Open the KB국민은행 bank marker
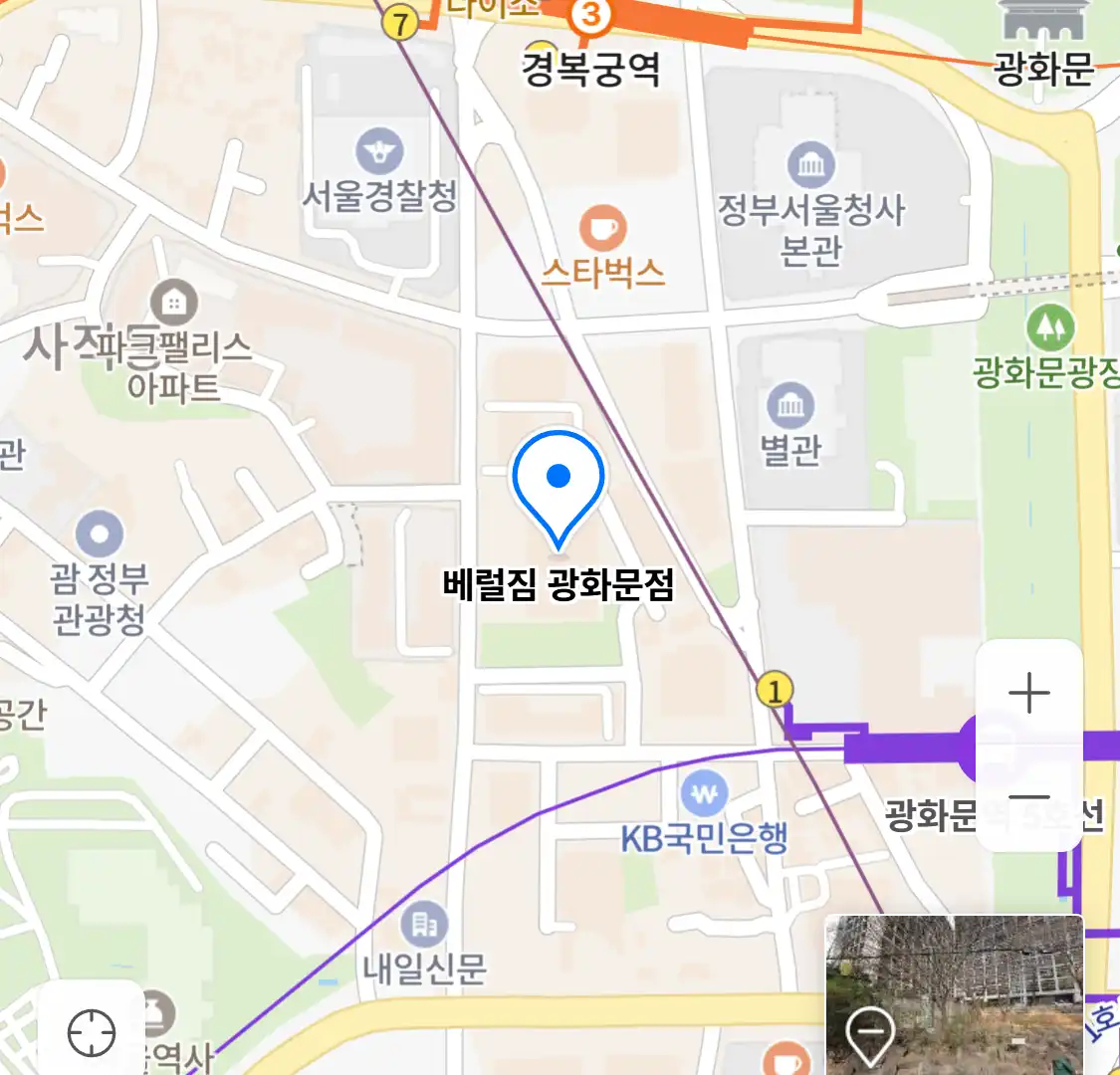Viewport: 1120px width, 1075px height. coord(705,795)
